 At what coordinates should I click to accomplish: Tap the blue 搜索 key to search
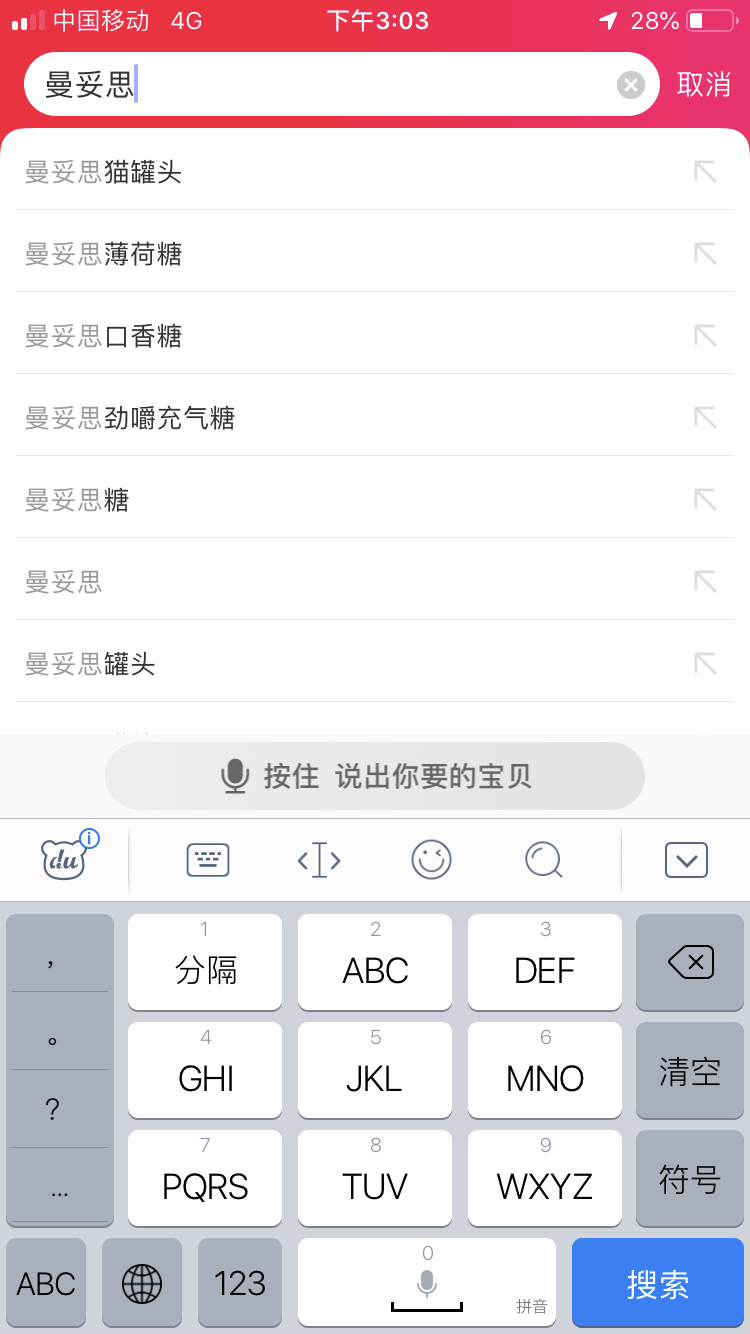click(658, 1284)
